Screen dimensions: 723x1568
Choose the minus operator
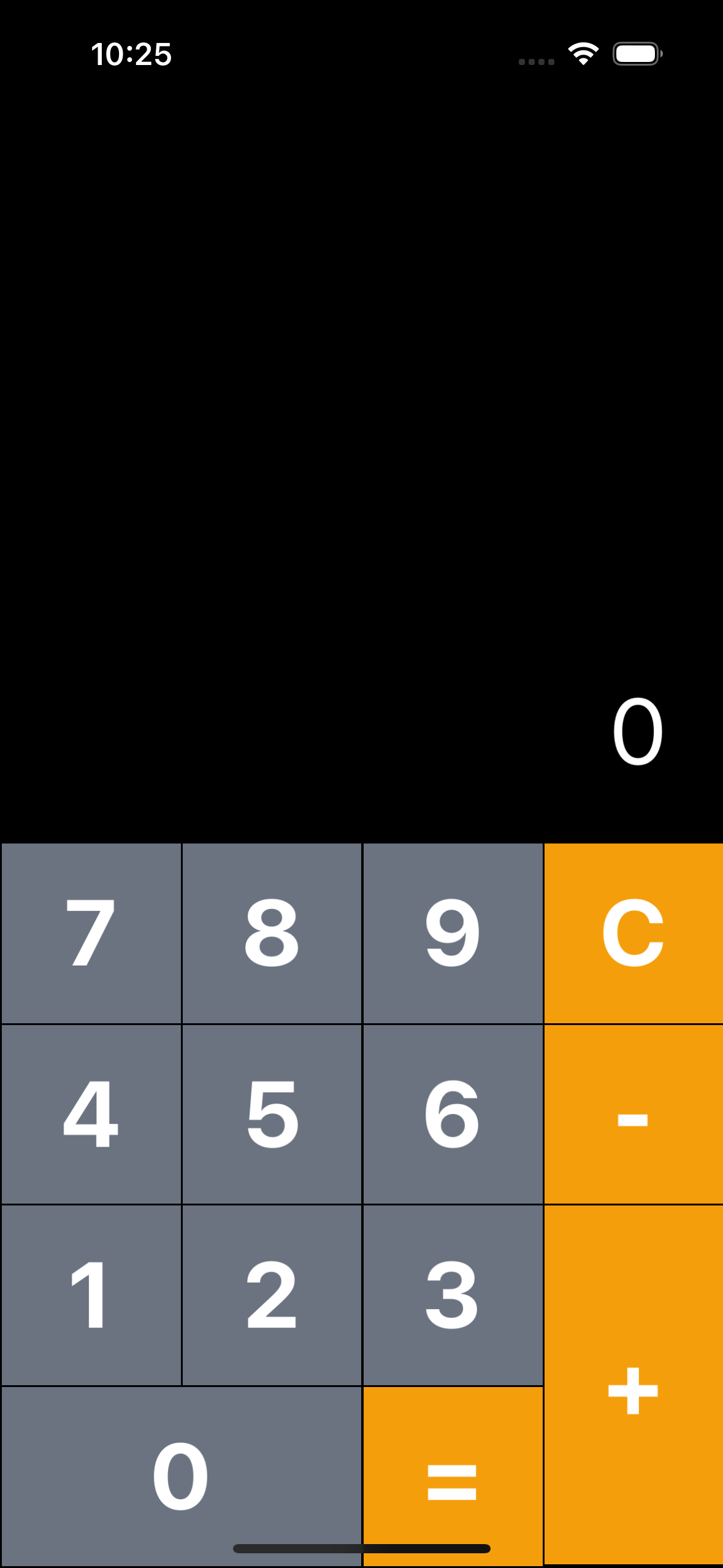tap(633, 1113)
